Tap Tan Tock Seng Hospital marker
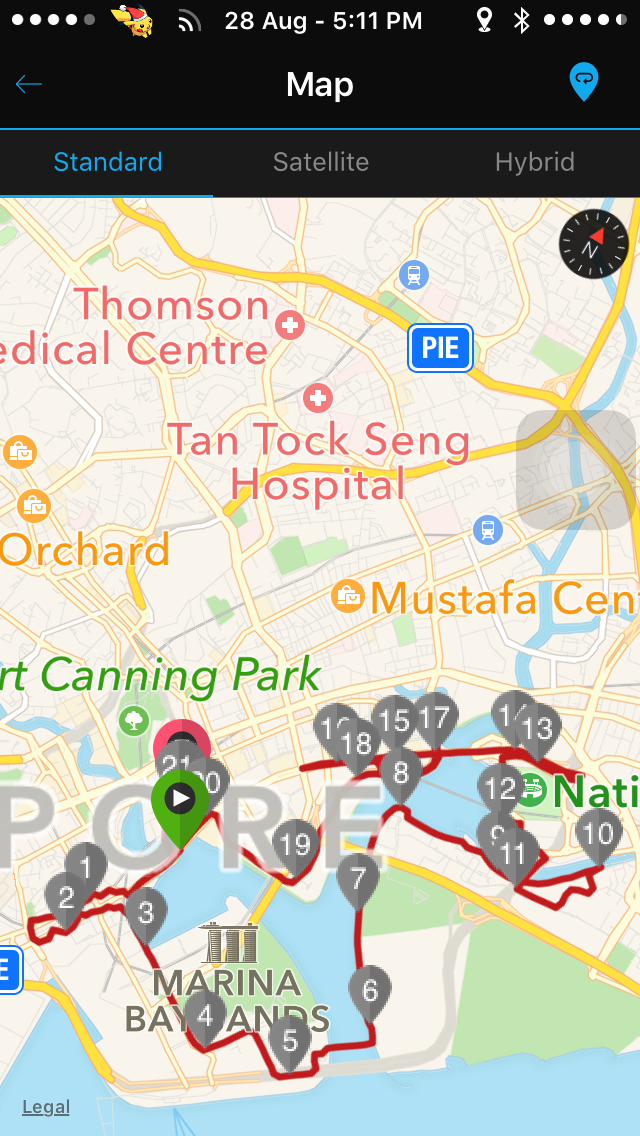The image size is (640, 1136). [318, 399]
